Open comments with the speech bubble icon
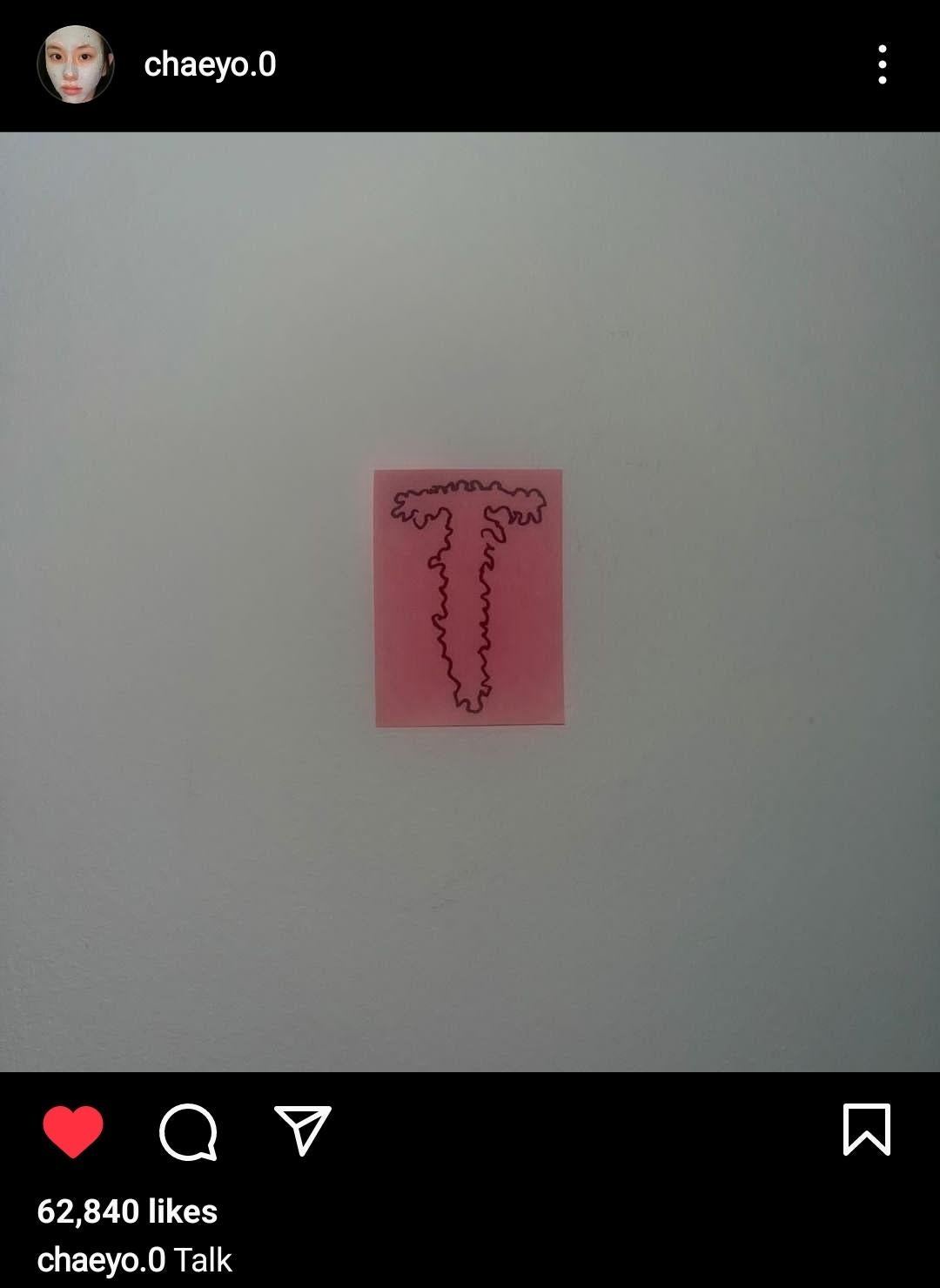 click(x=190, y=1131)
